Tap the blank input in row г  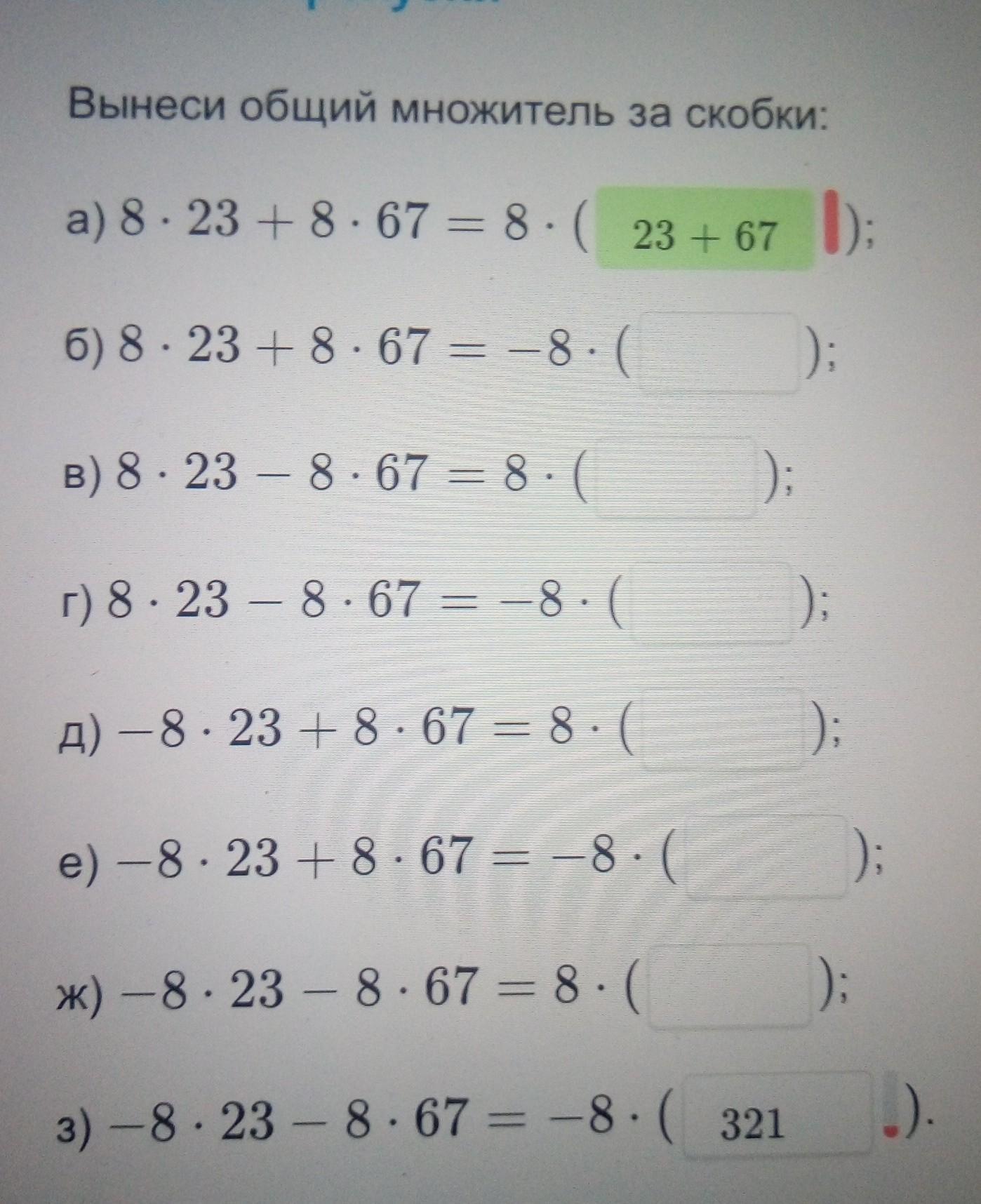pyautogui.click(x=710, y=603)
